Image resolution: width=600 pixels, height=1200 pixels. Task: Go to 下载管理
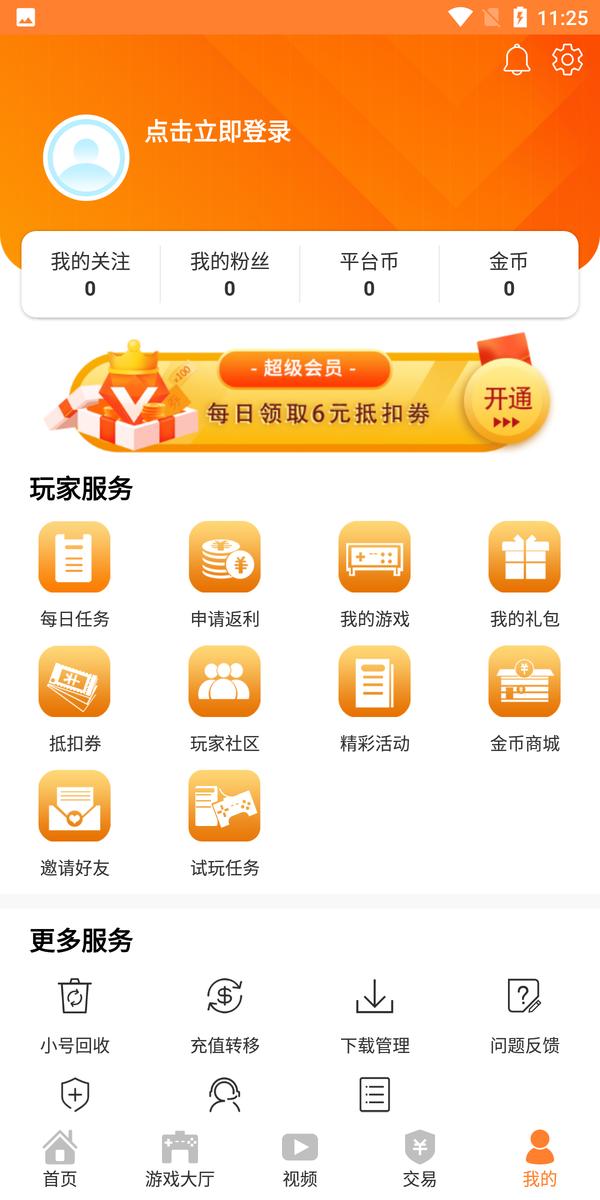(375, 1014)
